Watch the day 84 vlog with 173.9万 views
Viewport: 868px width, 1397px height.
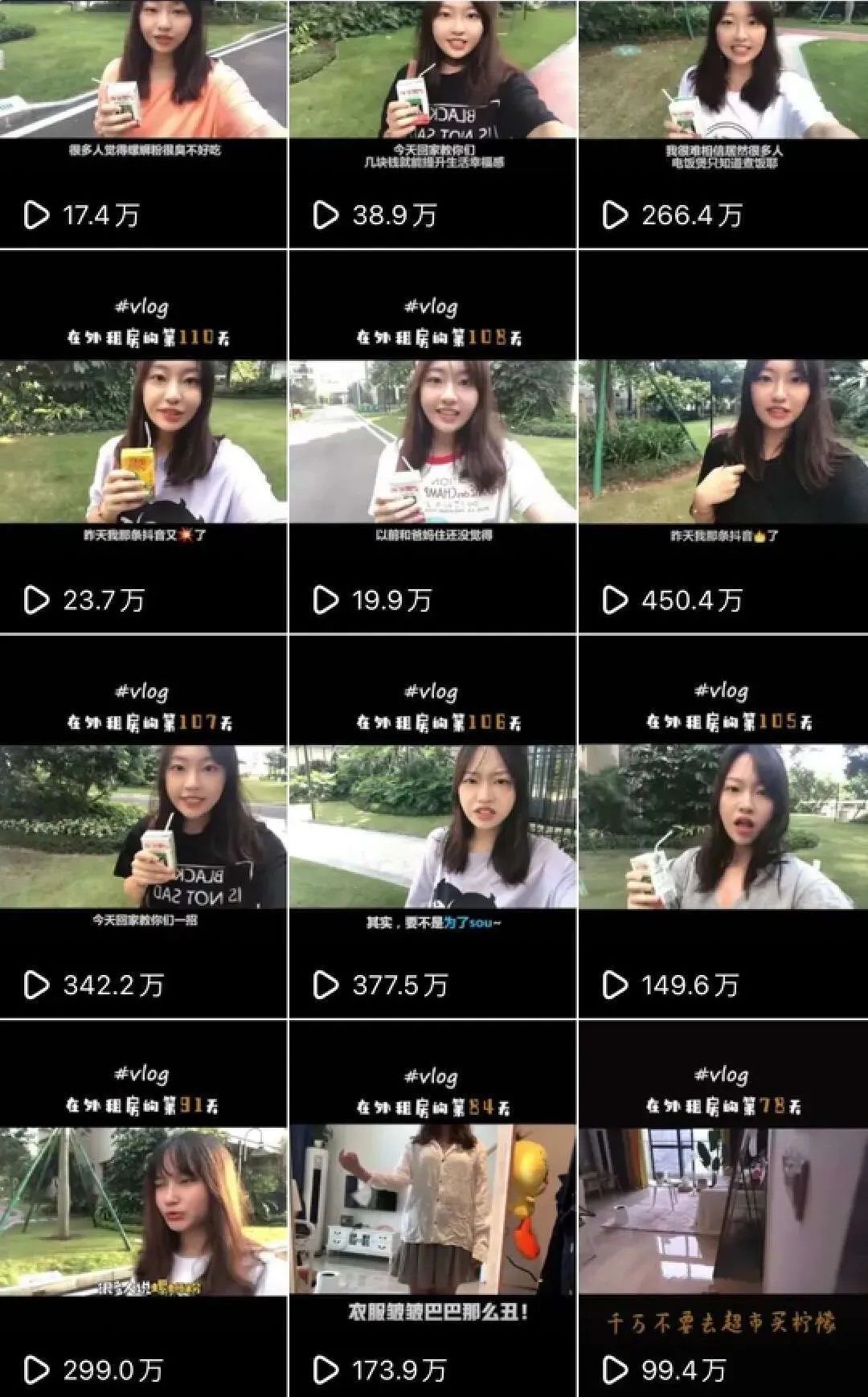pos(432,1210)
